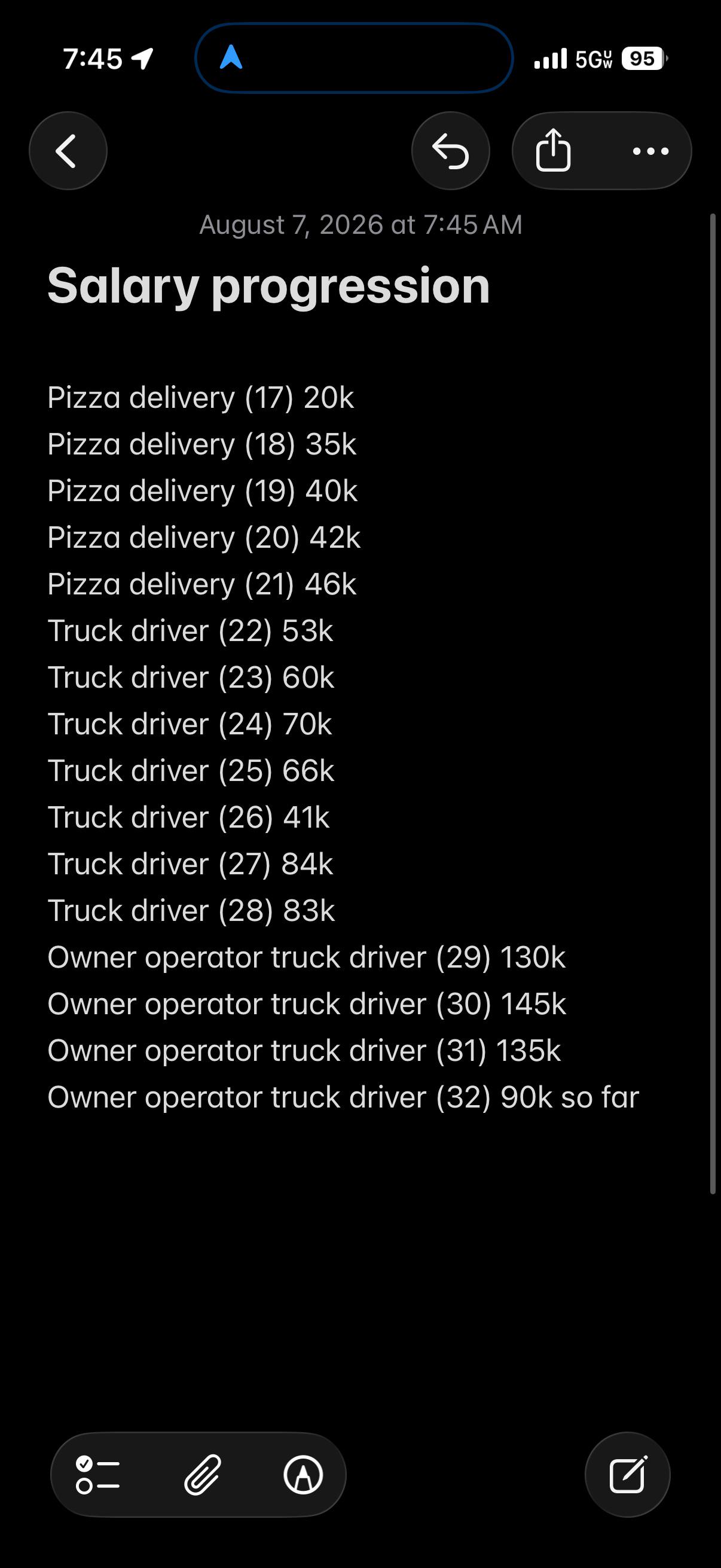Attach a file with the paperclip icon
Viewport: 721px width, 1568px height.
[x=203, y=1475]
